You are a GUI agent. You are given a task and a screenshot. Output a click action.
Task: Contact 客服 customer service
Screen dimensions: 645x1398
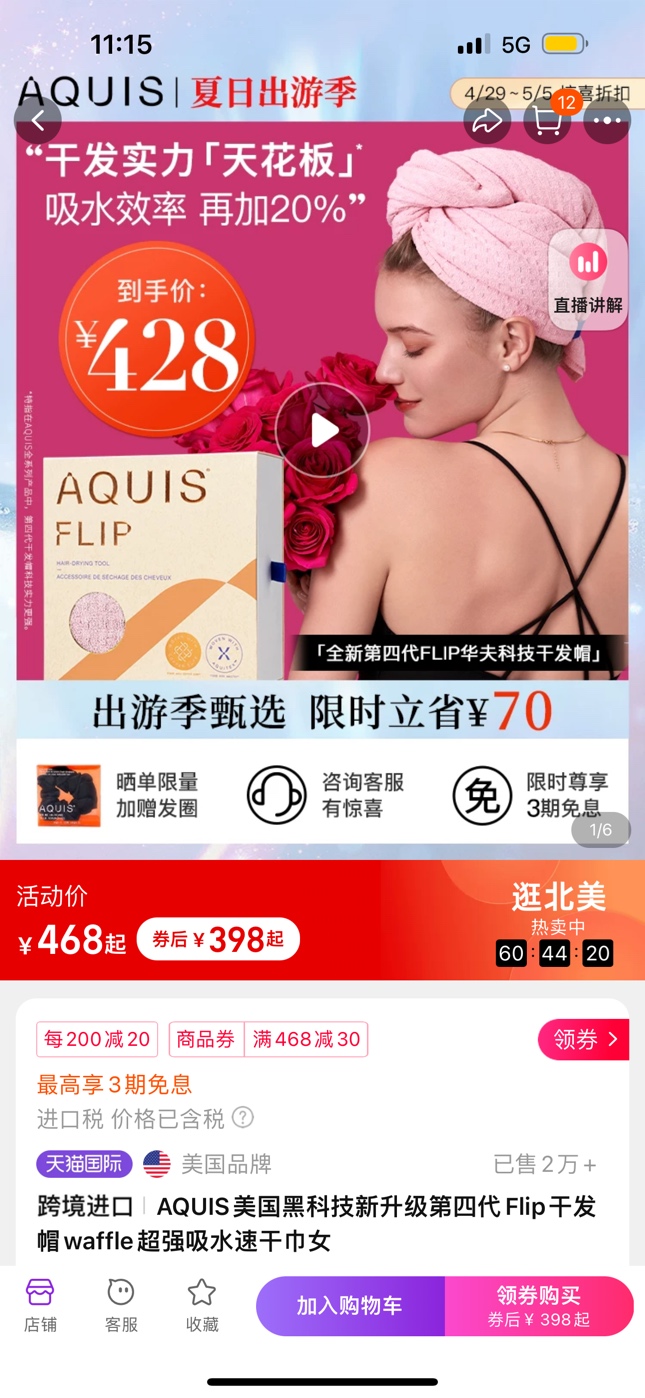click(x=121, y=1305)
